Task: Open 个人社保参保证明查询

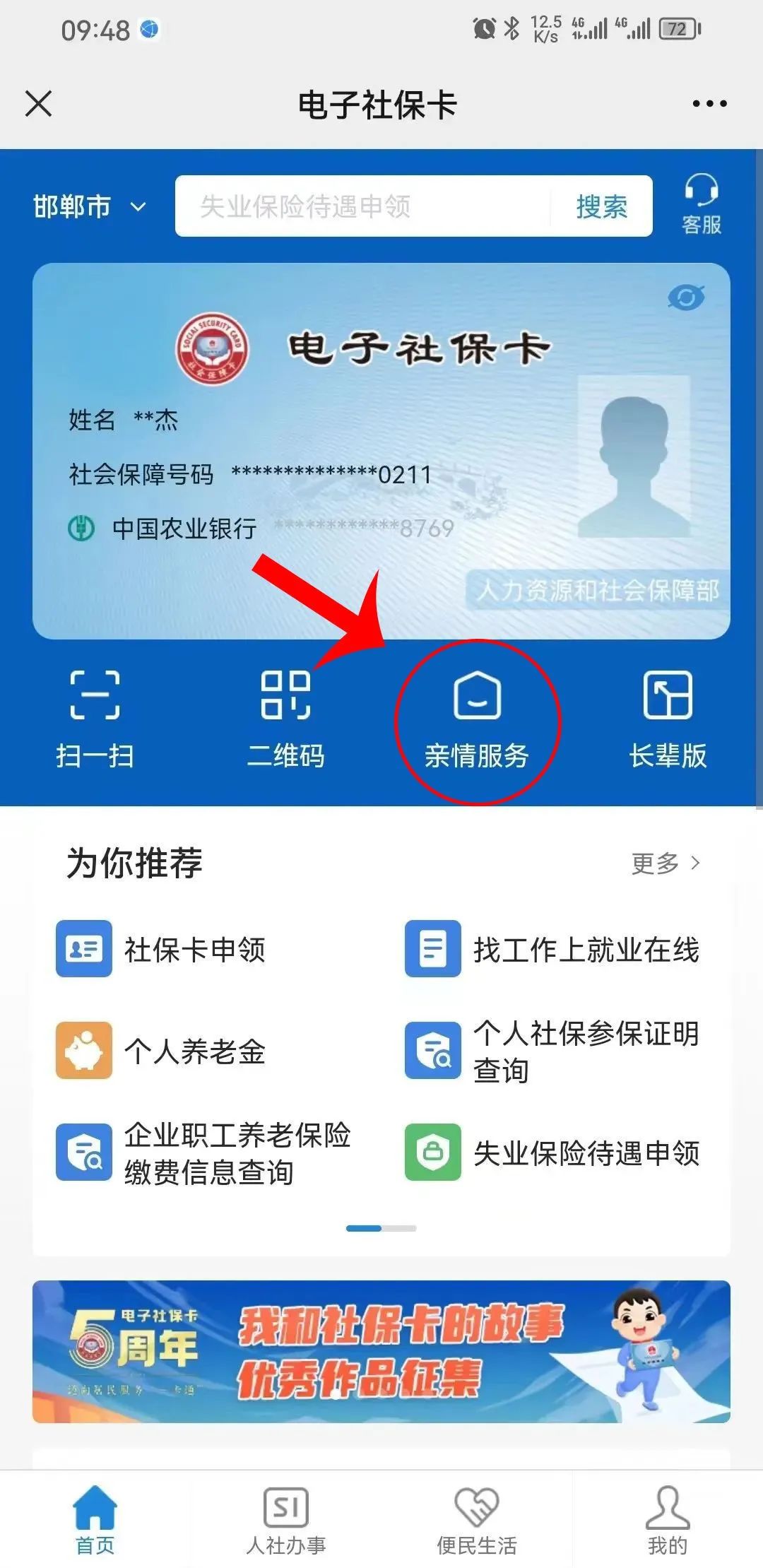Action: (x=551, y=1051)
